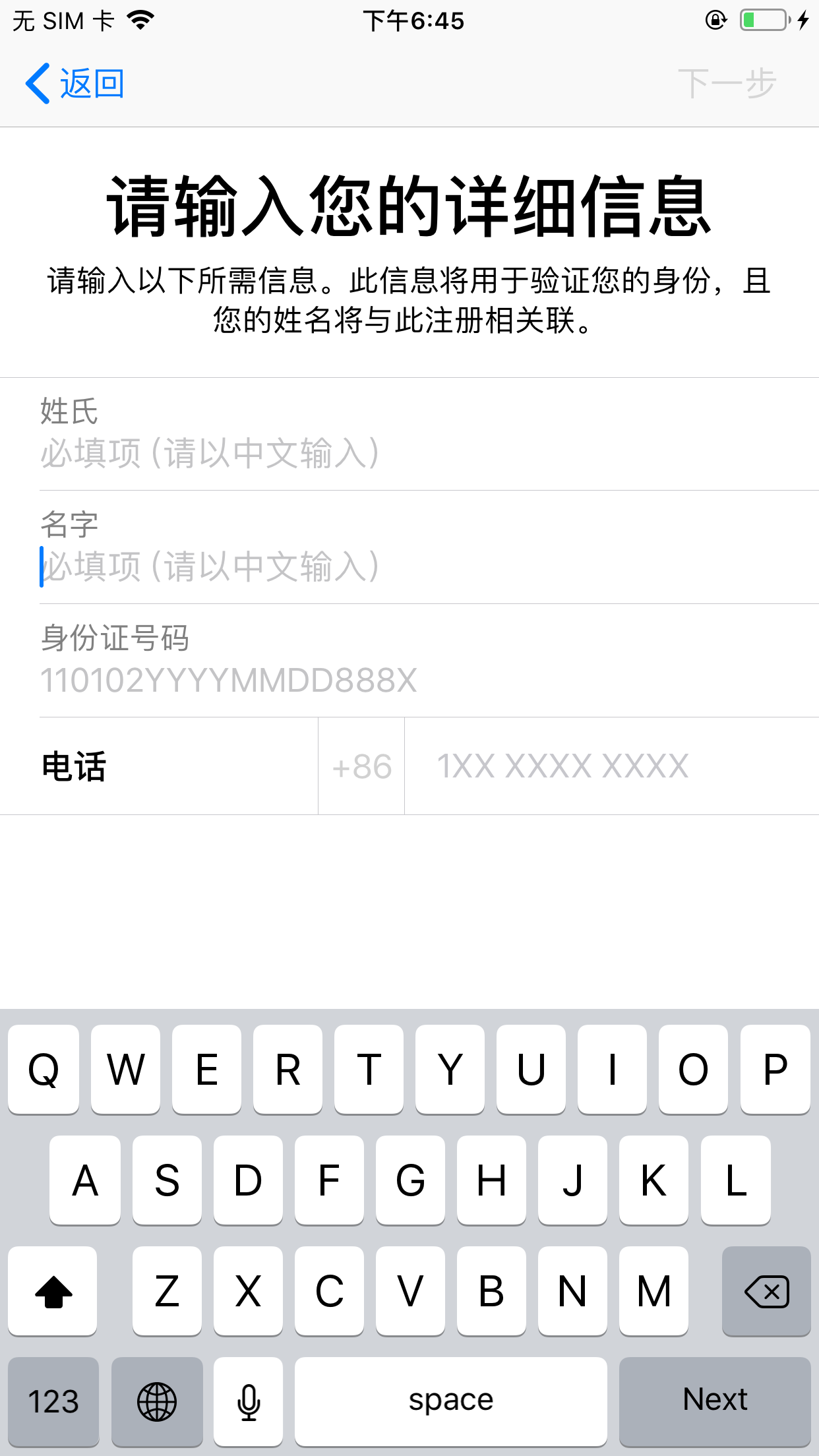This screenshot has width=819, height=1456.
Task: Tap the Wi-Fi icon in the status bar
Action: [140, 19]
